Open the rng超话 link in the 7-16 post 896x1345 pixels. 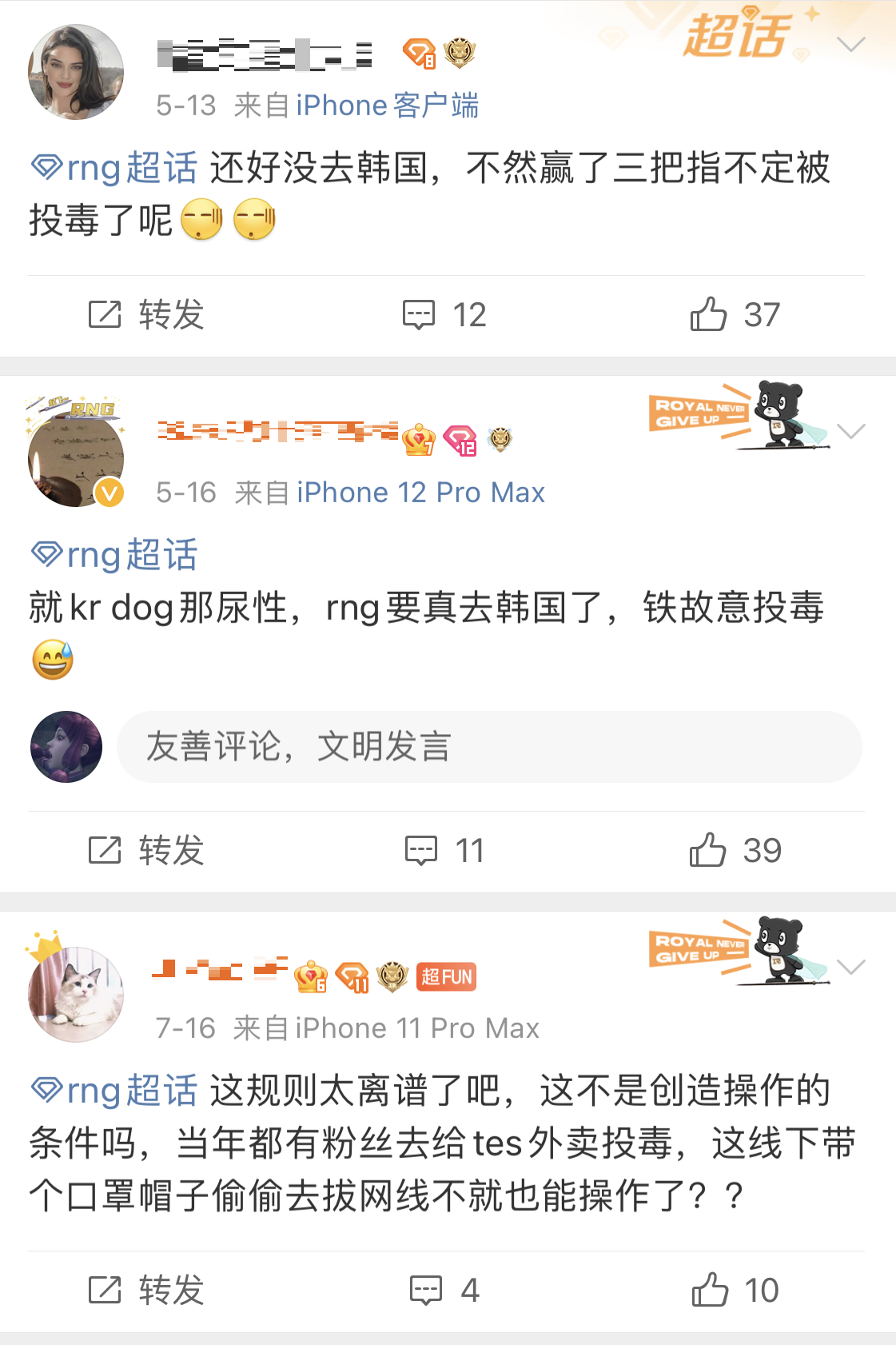tap(115, 1091)
